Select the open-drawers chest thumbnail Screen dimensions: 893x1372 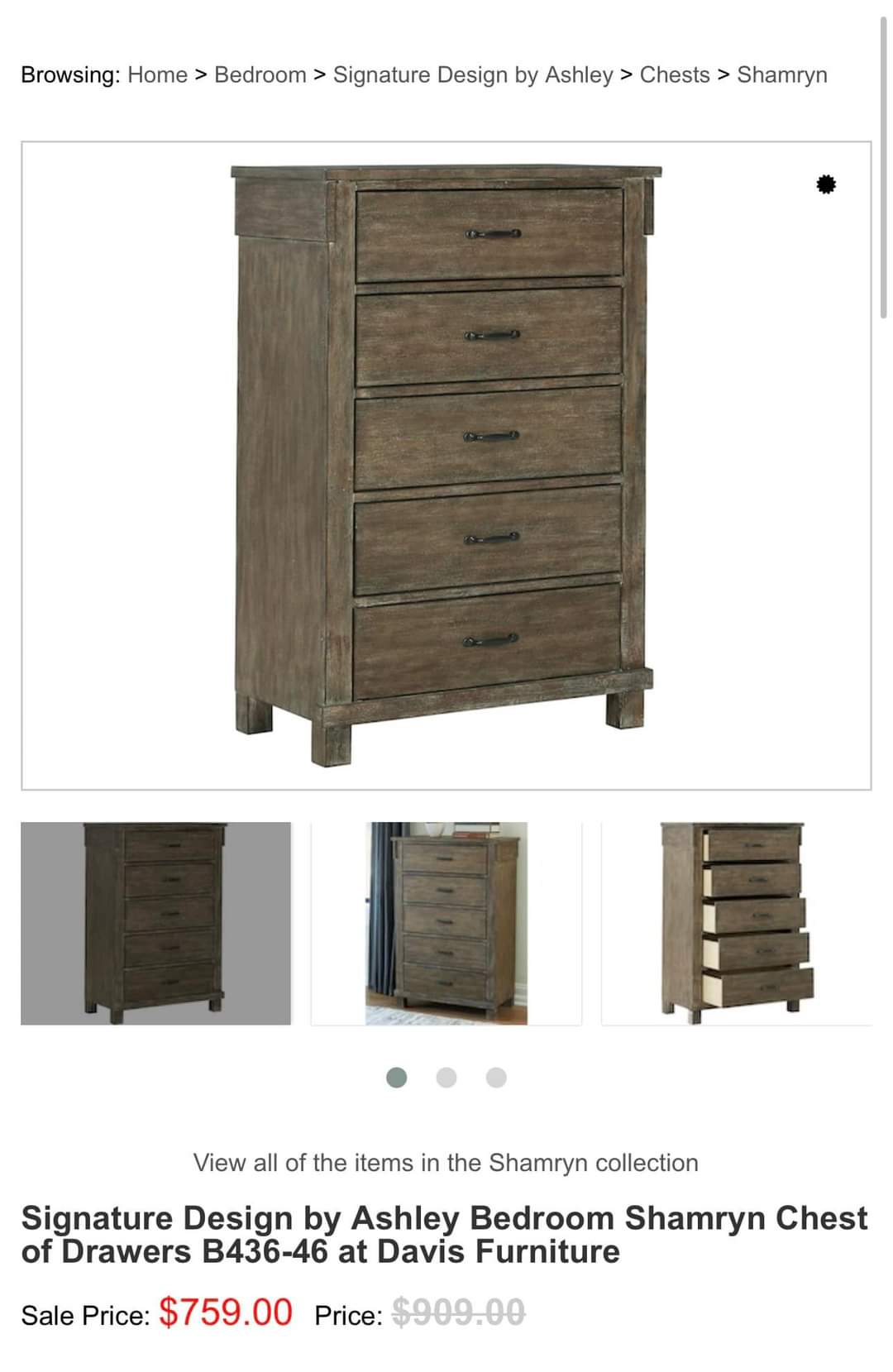coord(736,923)
